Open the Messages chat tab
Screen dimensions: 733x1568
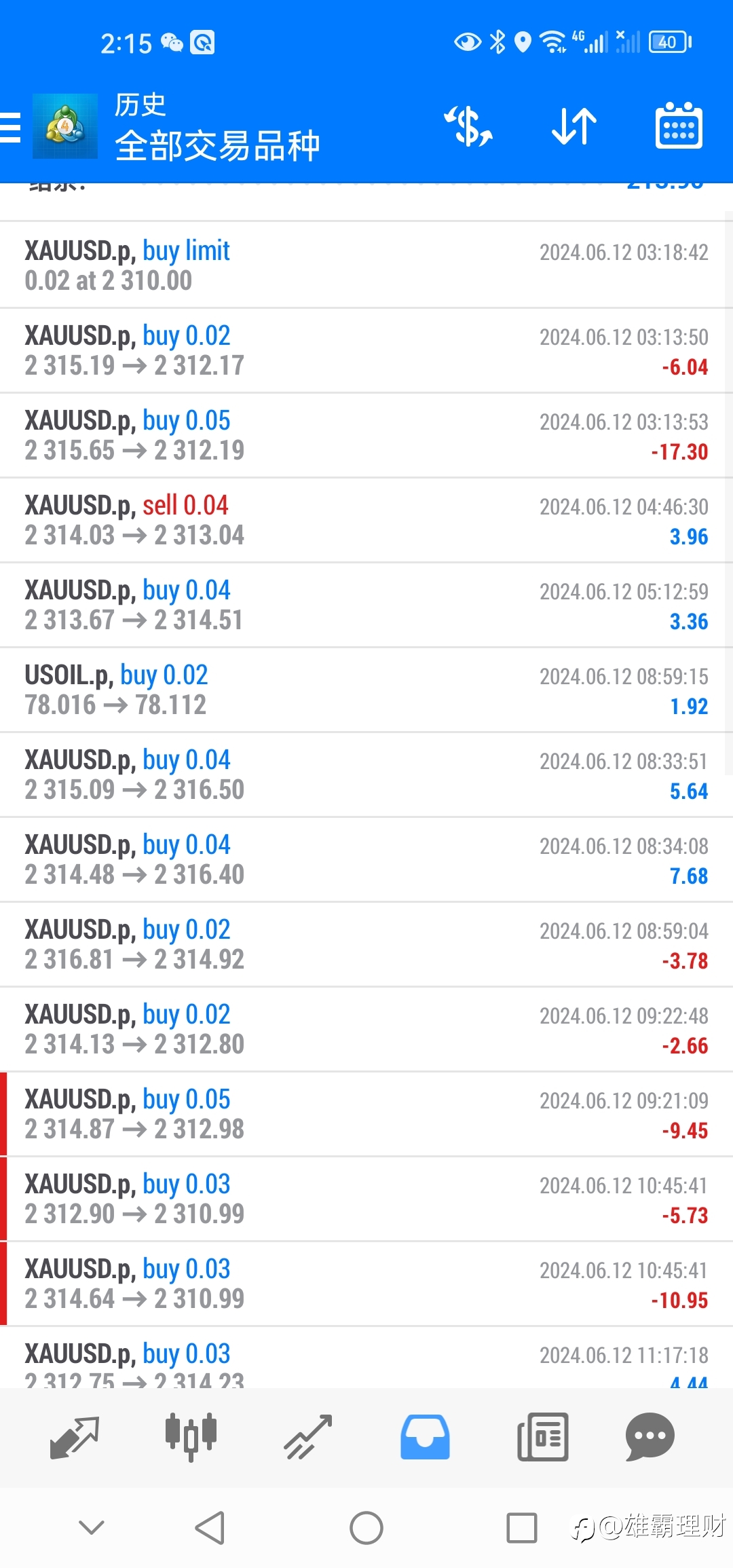click(x=650, y=1437)
